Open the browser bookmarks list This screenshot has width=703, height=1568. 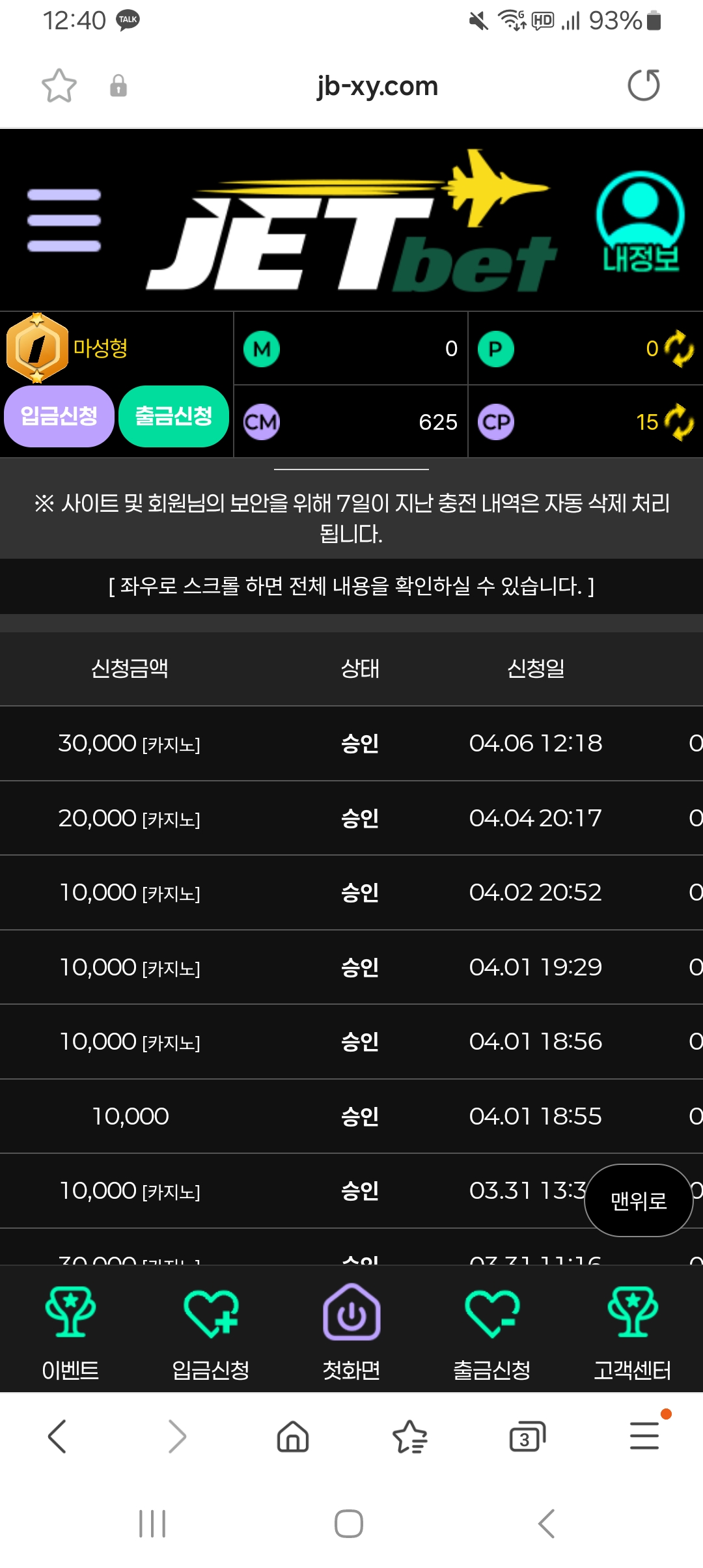click(x=410, y=1436)
